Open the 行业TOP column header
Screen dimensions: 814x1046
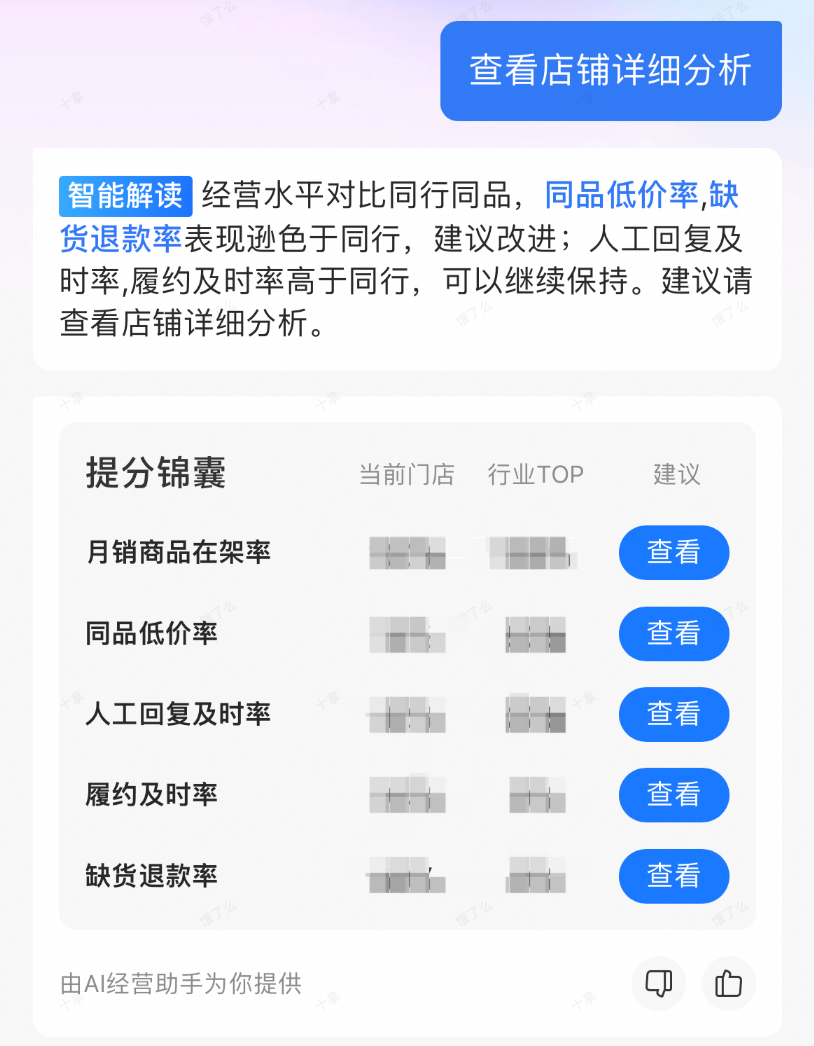(535, 474)
